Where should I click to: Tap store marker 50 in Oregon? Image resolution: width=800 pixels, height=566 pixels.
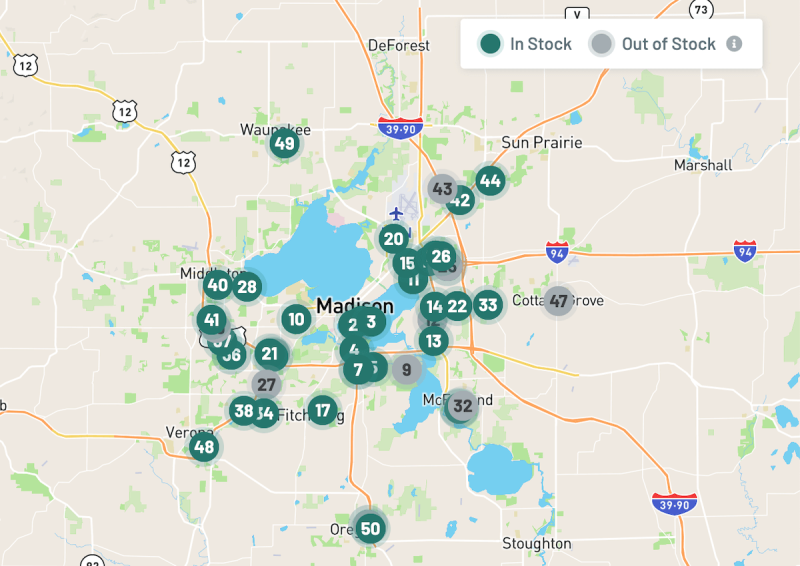pyautogui.click(x=370, y=528)
